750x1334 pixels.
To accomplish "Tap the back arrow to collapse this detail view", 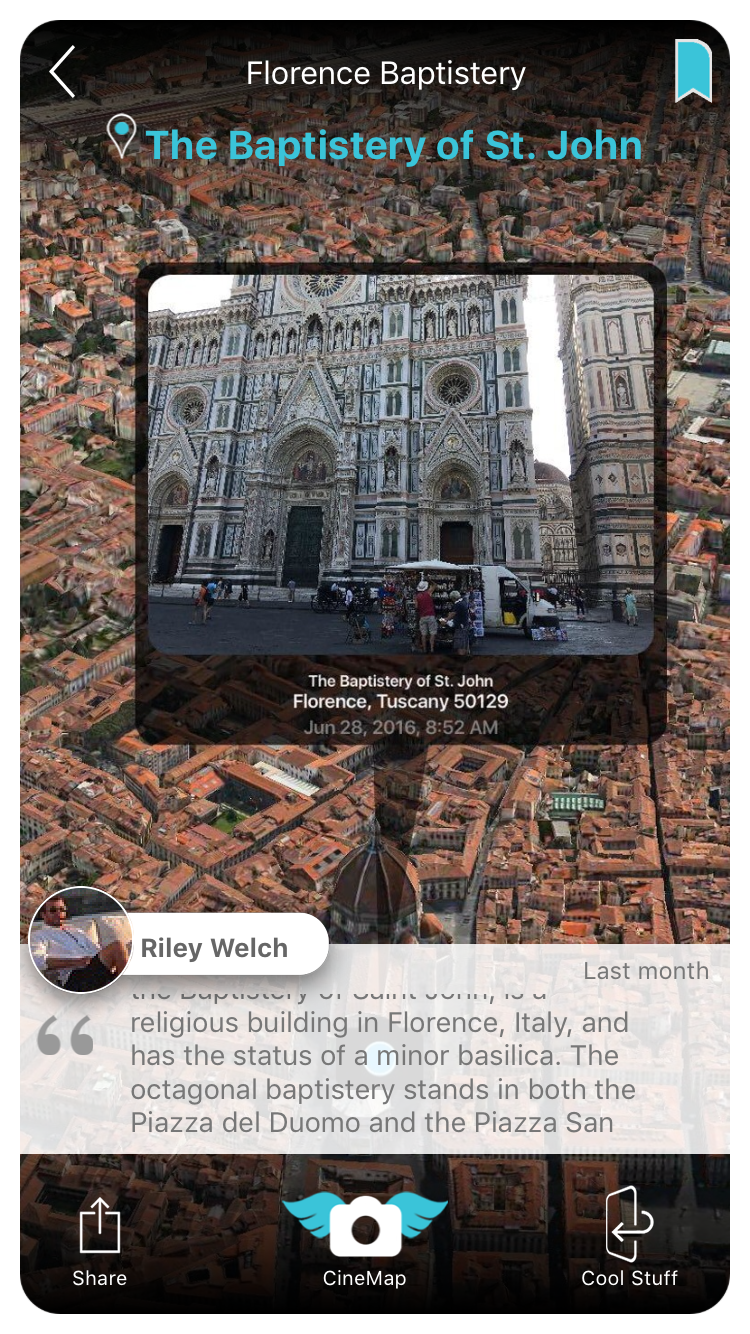I will point(62,73).
